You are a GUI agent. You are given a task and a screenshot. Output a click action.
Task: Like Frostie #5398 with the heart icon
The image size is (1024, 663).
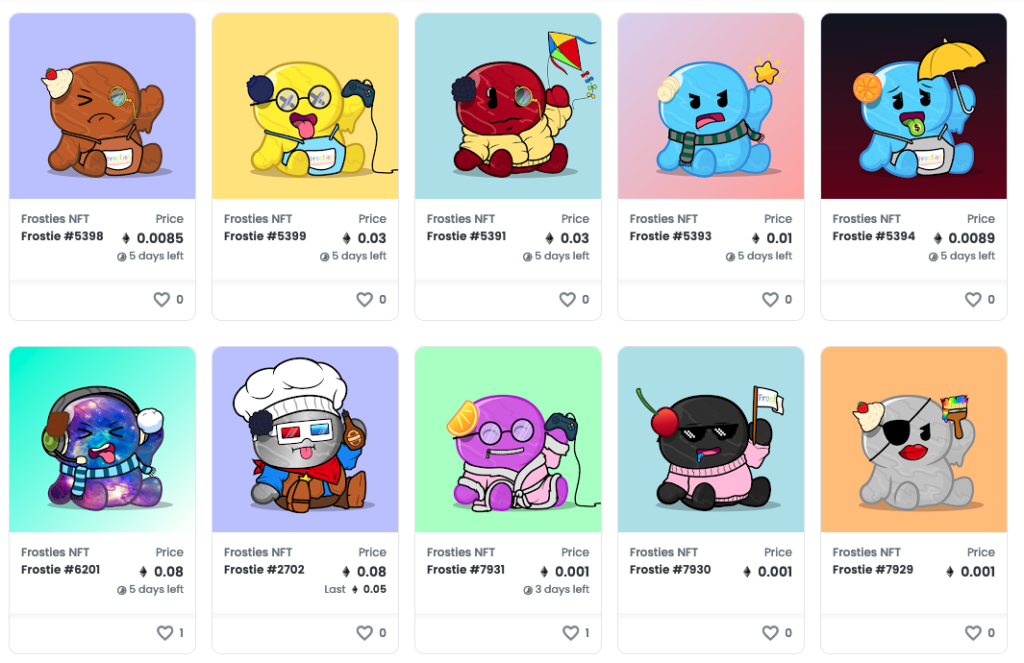point(161,299)
